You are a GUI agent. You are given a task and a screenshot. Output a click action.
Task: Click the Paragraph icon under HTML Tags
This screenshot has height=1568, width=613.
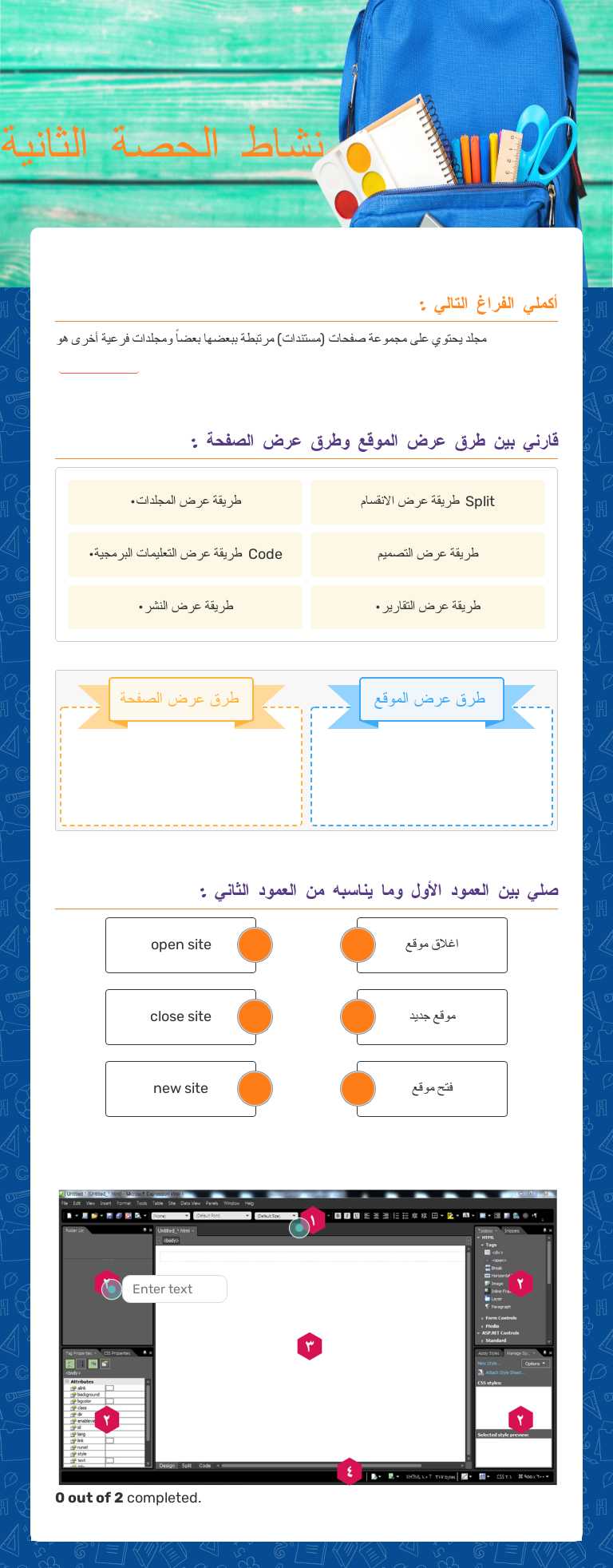tap(489, 1307)
